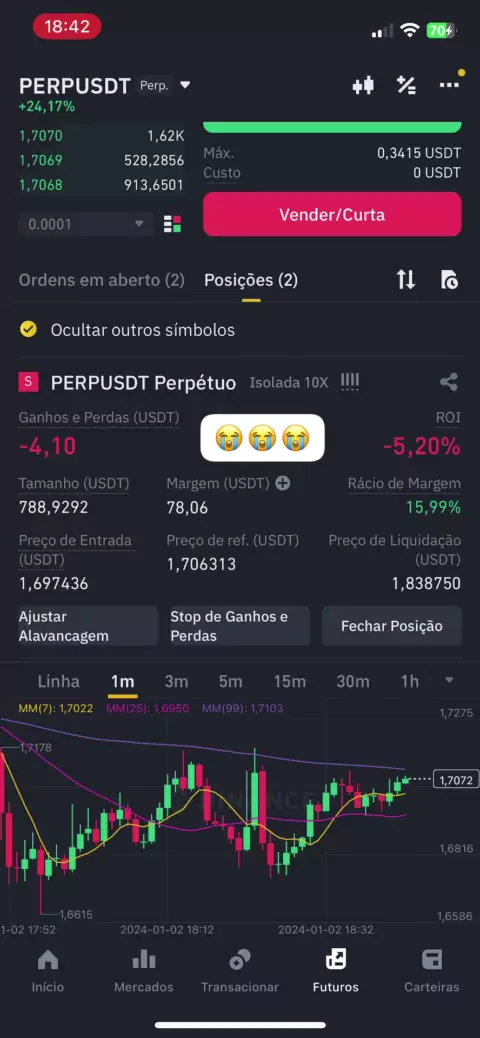Open the up-down arrows sort icon
The width and height of the screenshot is (480, 1038).
click(406, 280)
